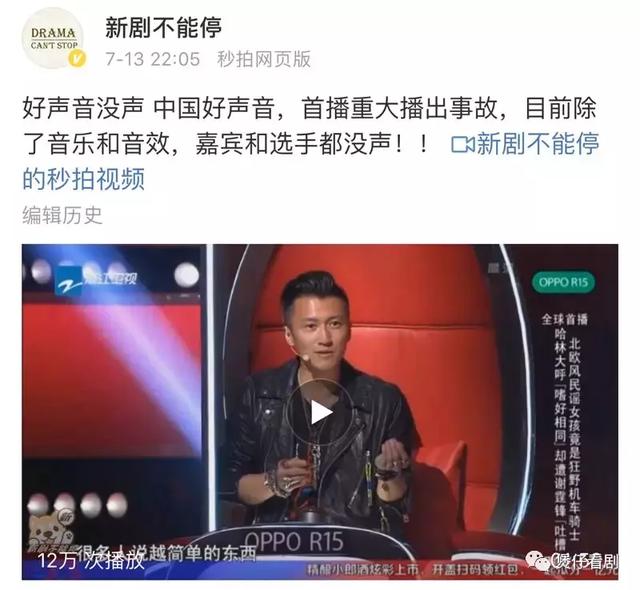Play the posted video

[x=320, y=411]
